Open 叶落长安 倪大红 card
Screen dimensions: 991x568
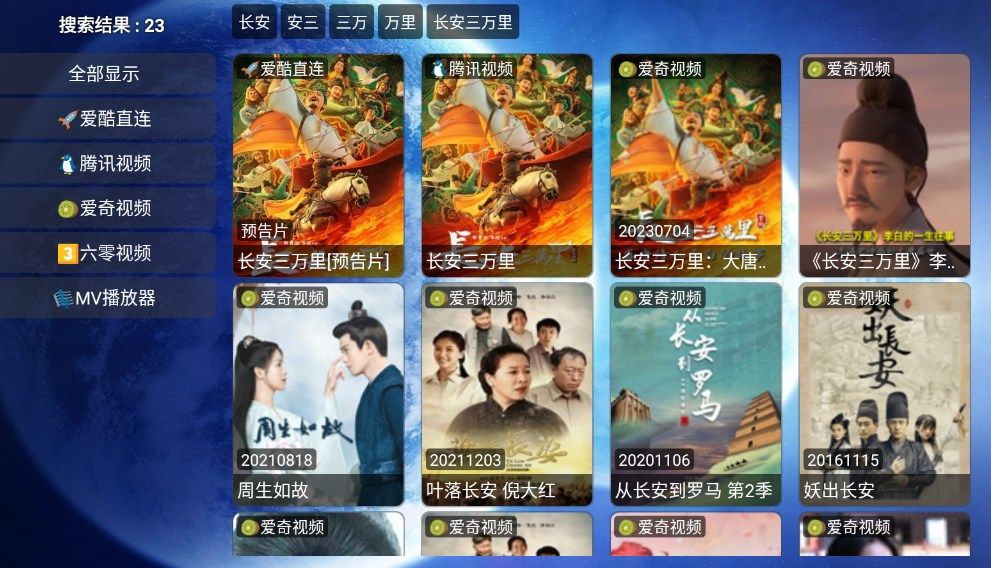tap(507, 394)
